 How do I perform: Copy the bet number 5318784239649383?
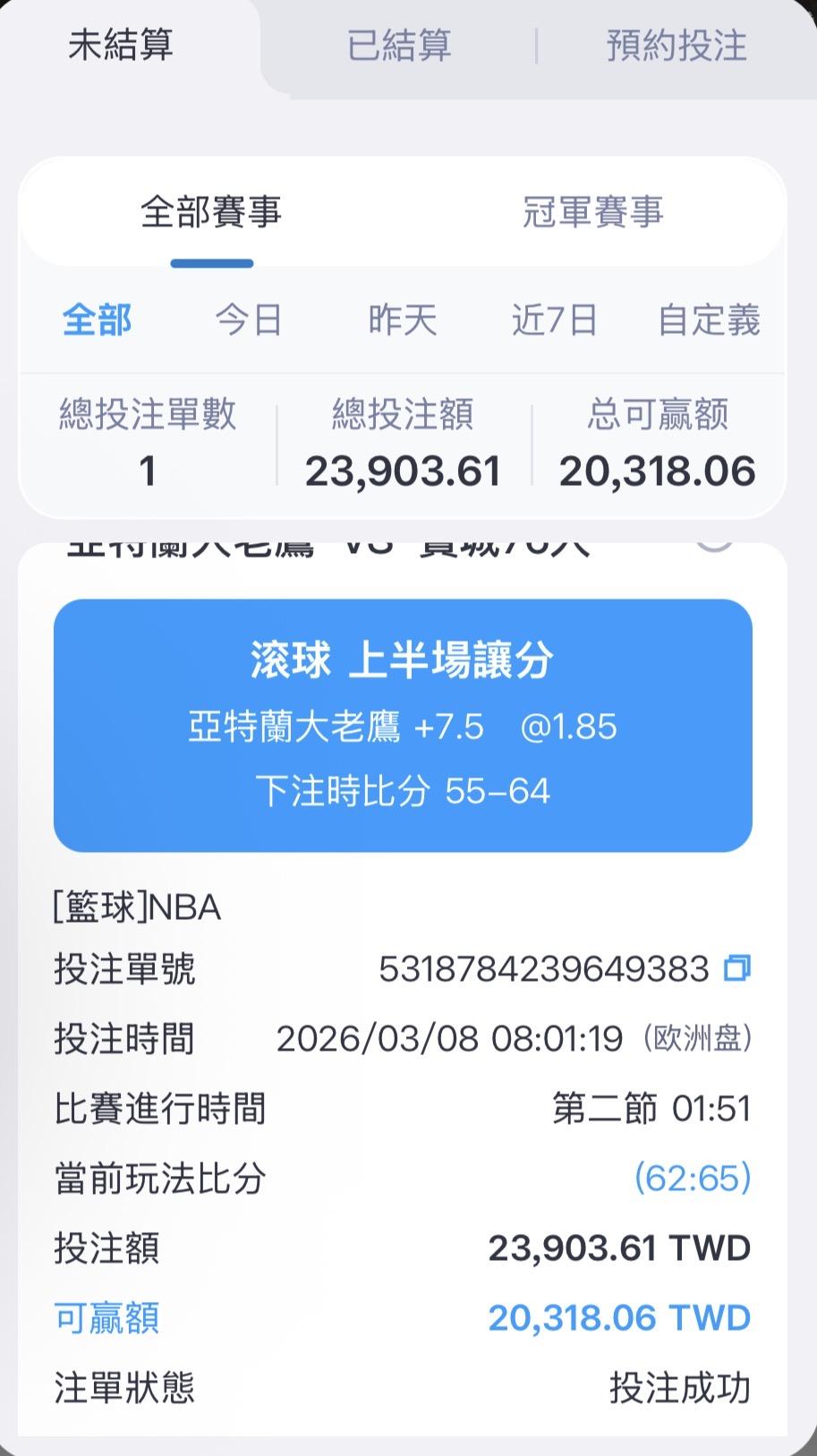(737, 968)
